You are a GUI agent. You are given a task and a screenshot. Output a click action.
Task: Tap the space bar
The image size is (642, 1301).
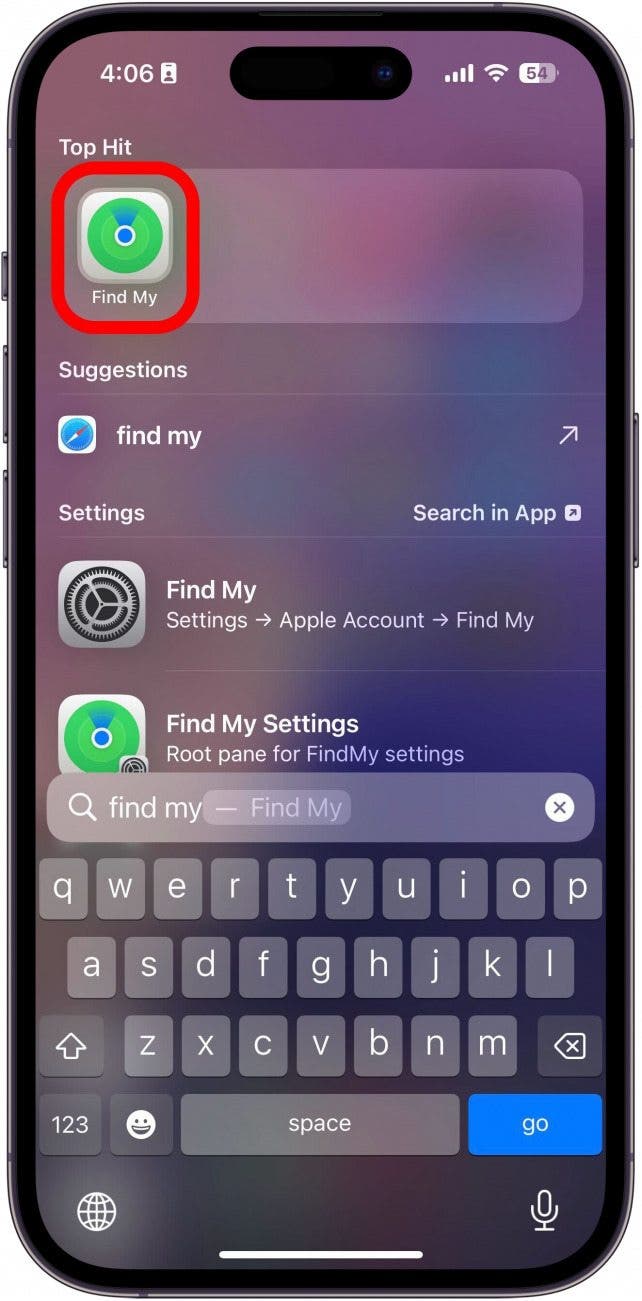click(x=320, y=1124)
